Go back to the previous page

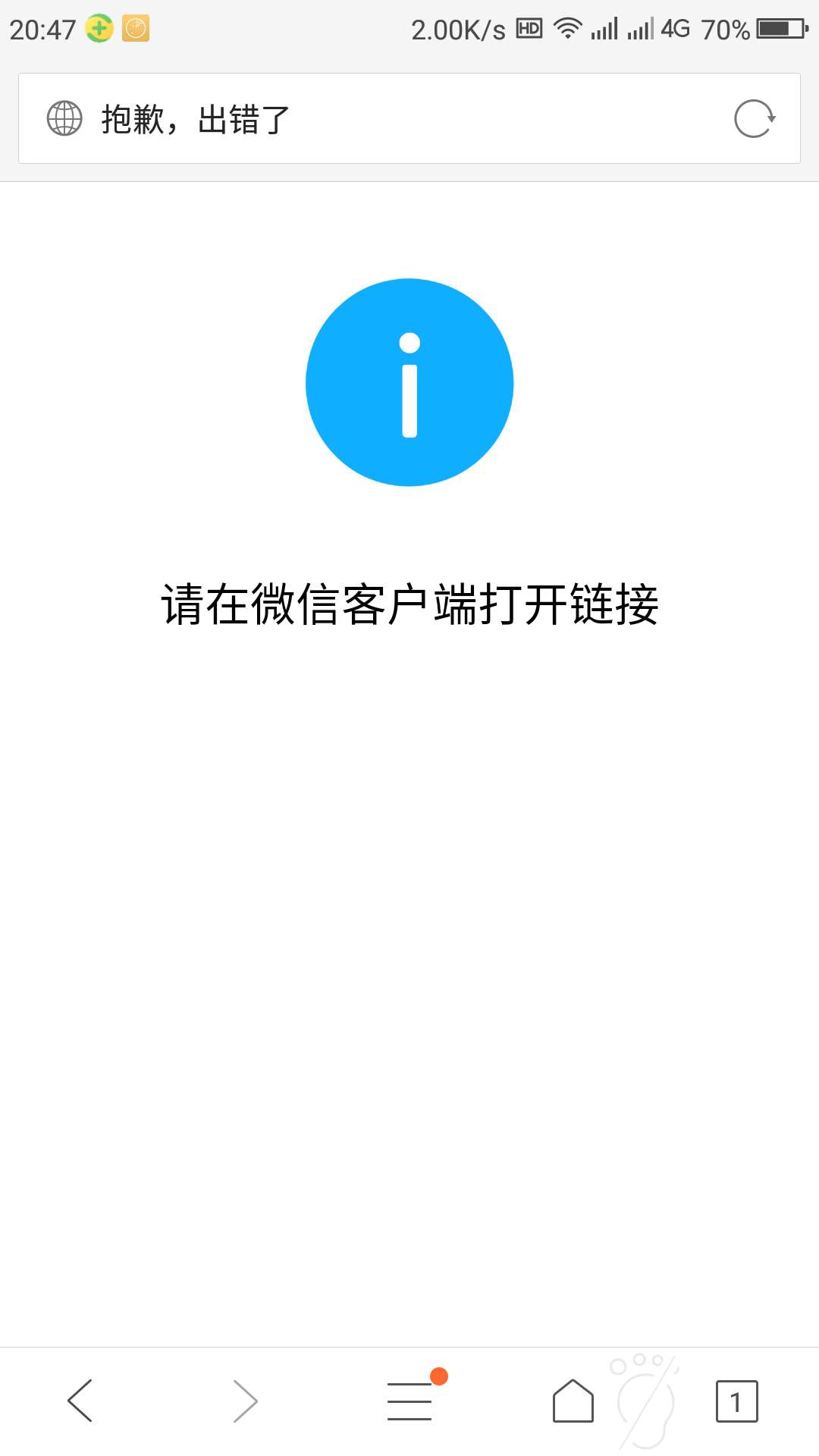click(80, 1400)
